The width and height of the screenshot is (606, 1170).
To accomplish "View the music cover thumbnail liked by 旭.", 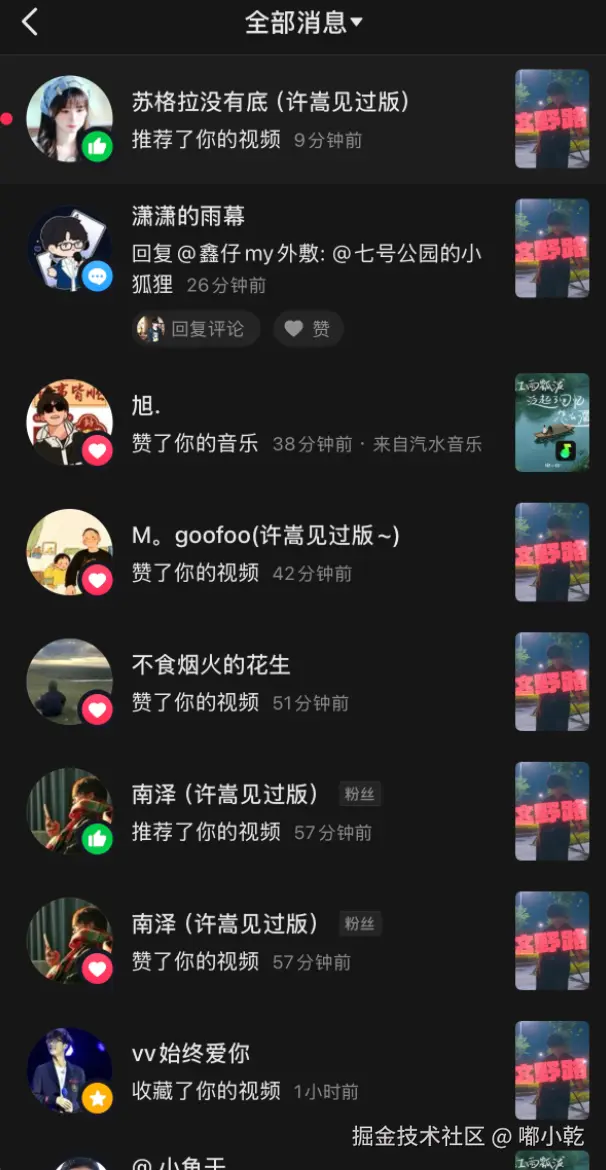I will [552, 422].
